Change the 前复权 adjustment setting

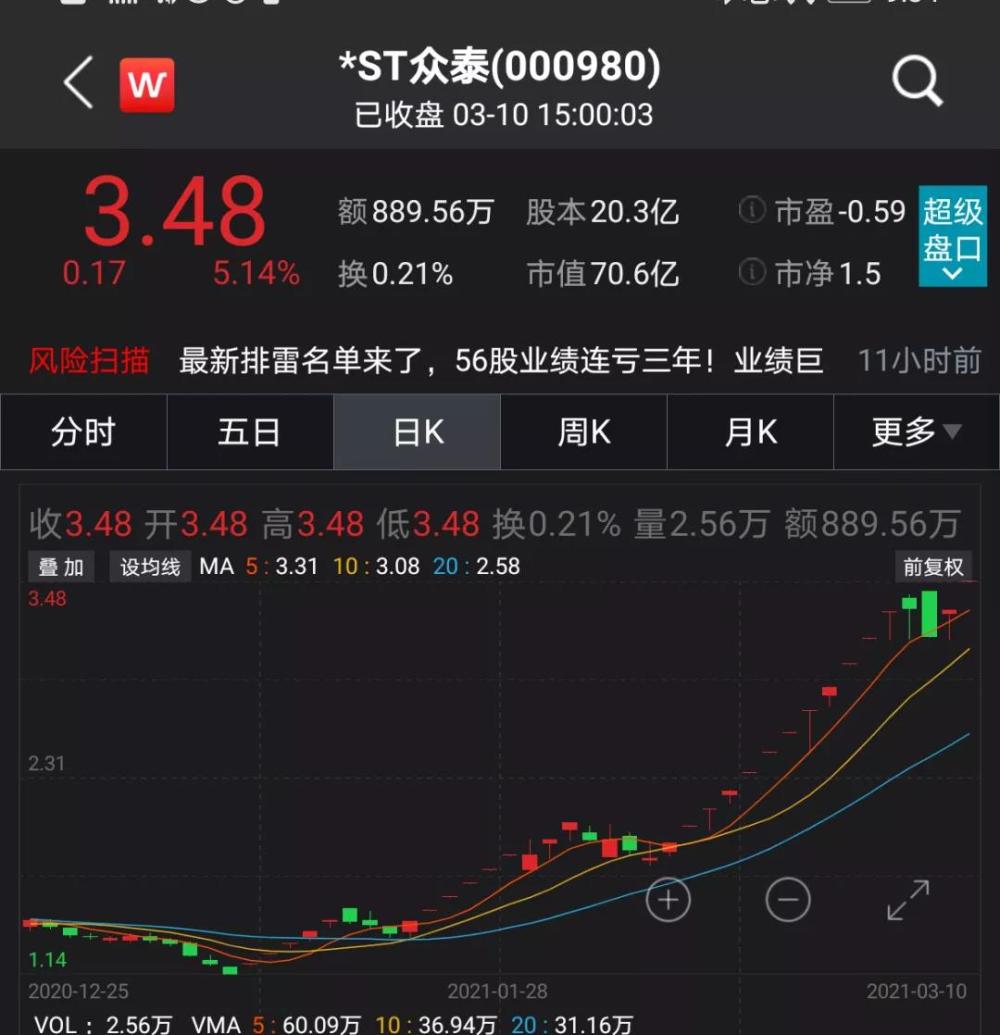[933, 567]
